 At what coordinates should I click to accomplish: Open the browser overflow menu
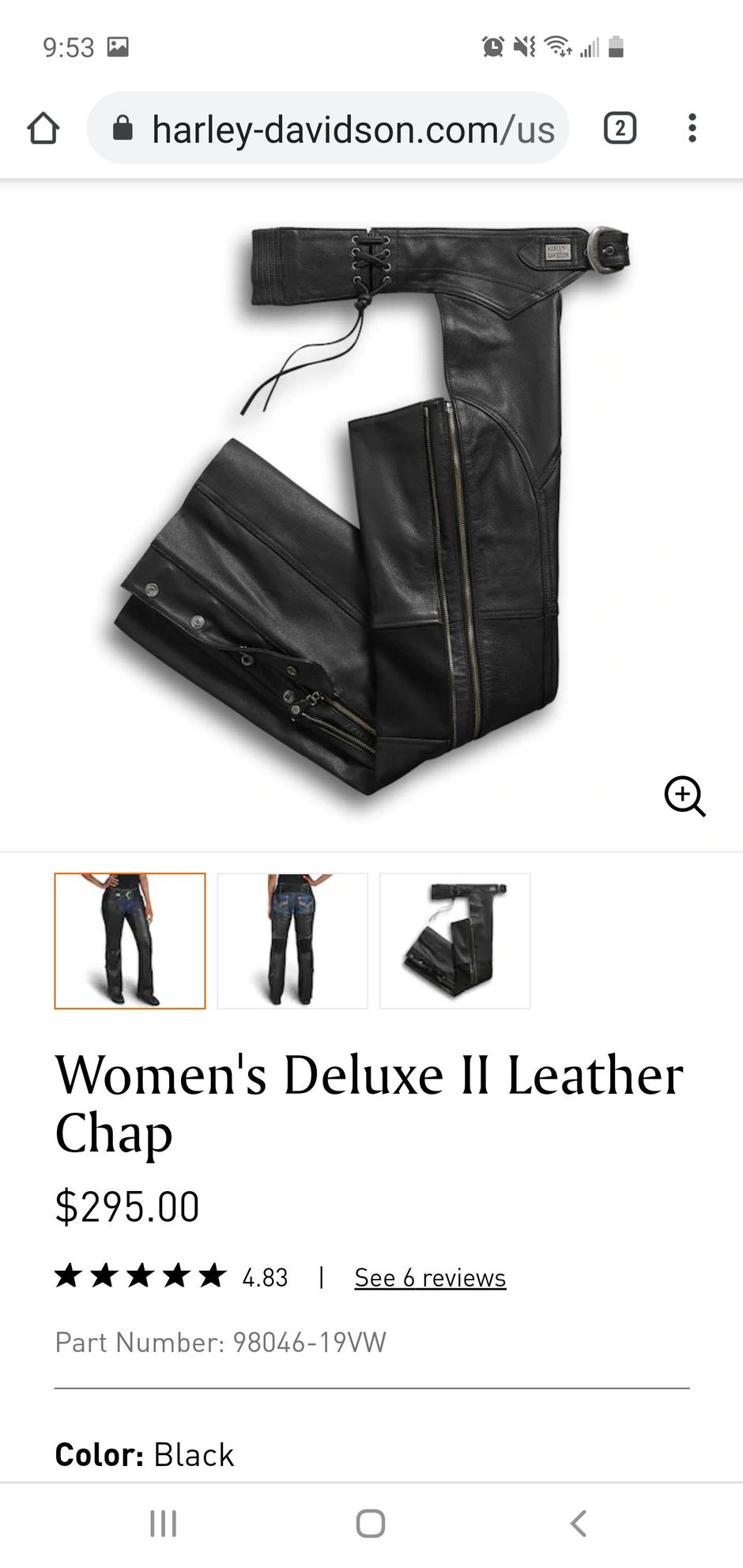point(692,128)
